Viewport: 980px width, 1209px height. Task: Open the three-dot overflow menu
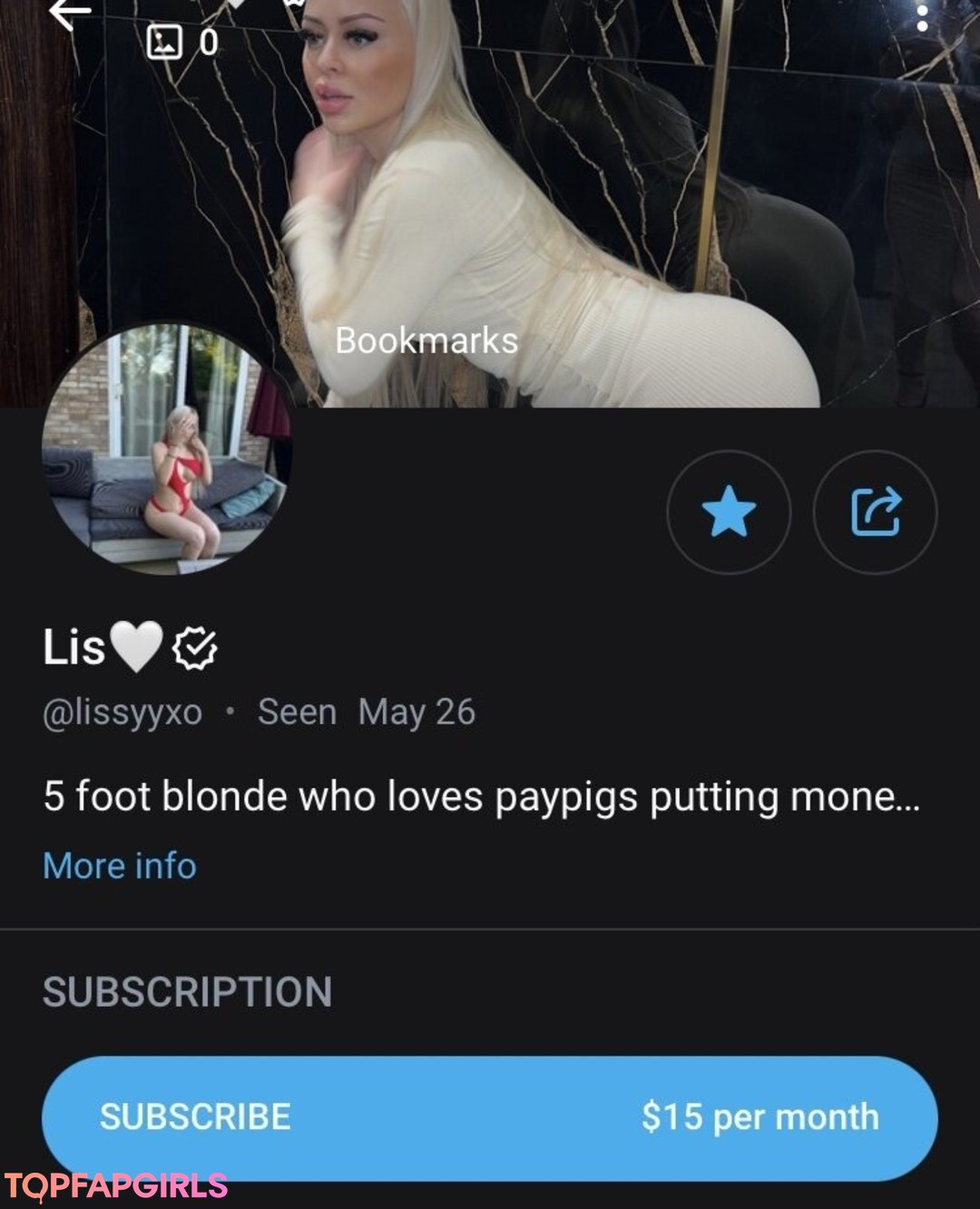tap(922, 16)
